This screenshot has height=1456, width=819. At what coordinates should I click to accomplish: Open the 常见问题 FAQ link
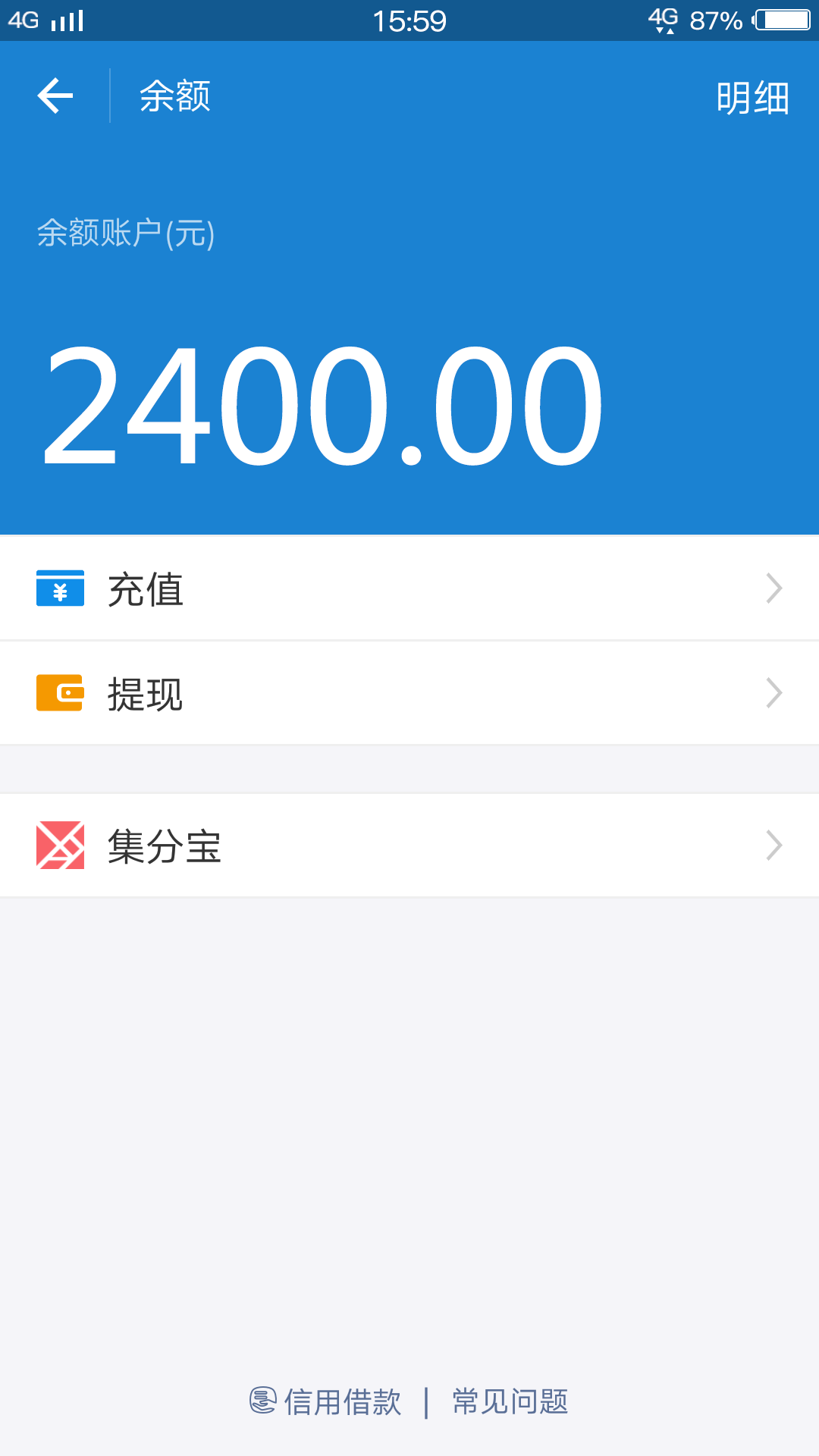coord(510,1401)
